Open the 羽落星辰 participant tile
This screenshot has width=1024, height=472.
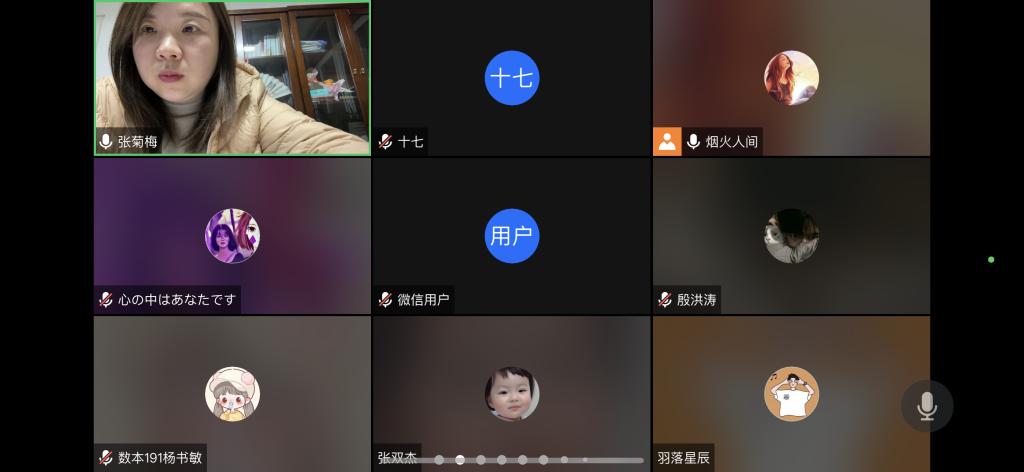[791, 393]
